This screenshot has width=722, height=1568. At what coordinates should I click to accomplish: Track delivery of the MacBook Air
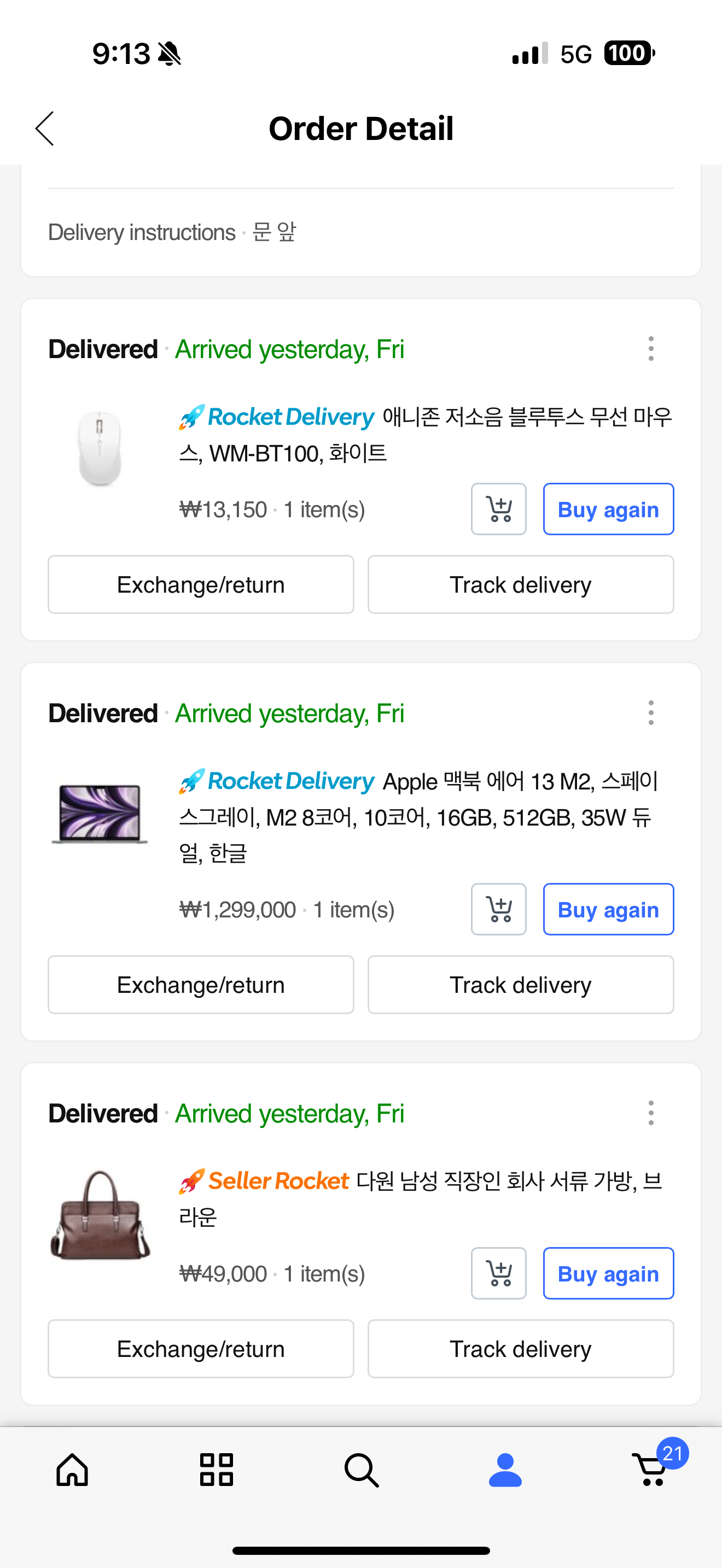[521, 985]
